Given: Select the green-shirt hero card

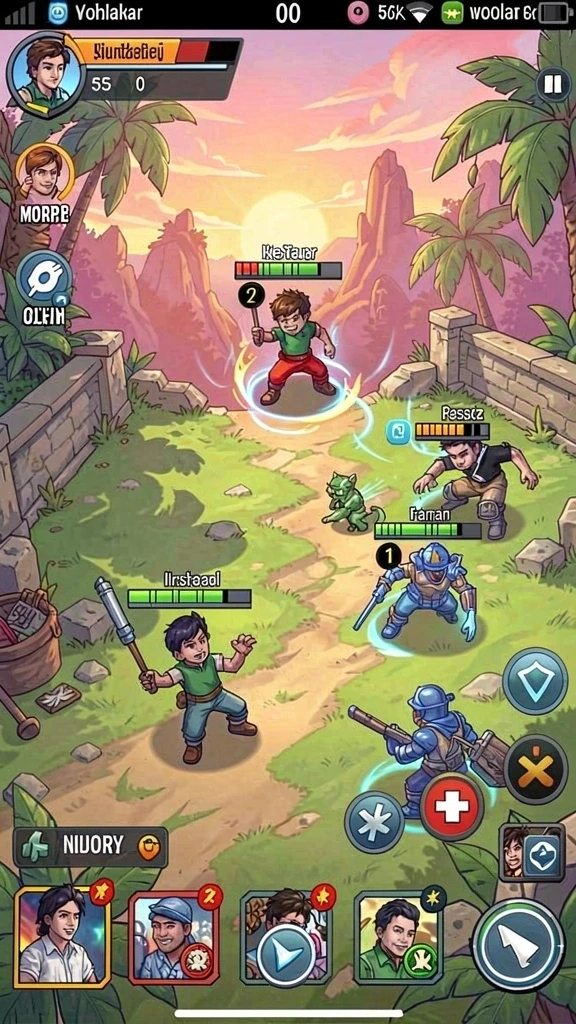Looking at the screenshot, I should pyautogui.click(x=398, y=936).
